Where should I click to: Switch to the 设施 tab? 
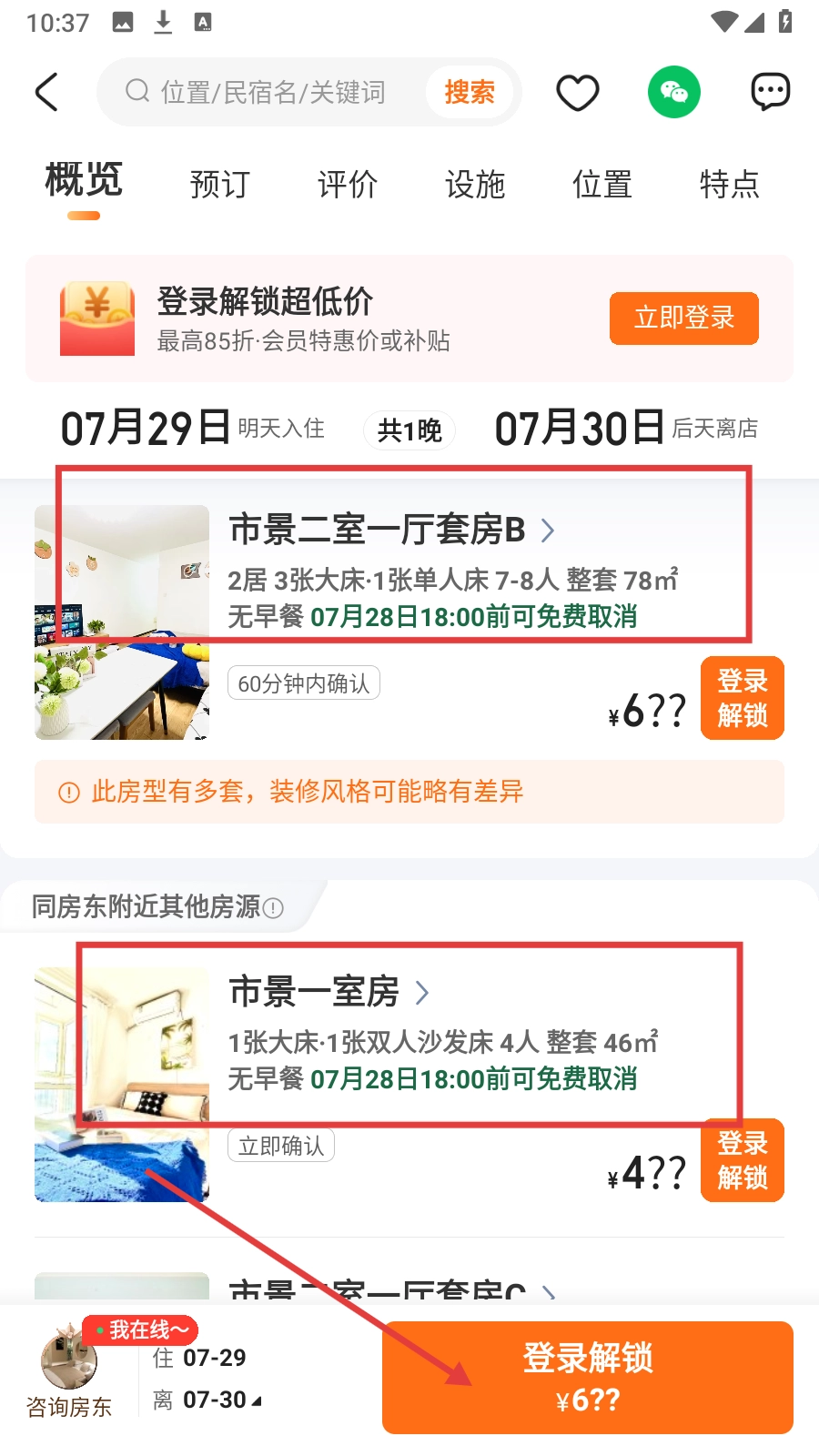point(474,185)
